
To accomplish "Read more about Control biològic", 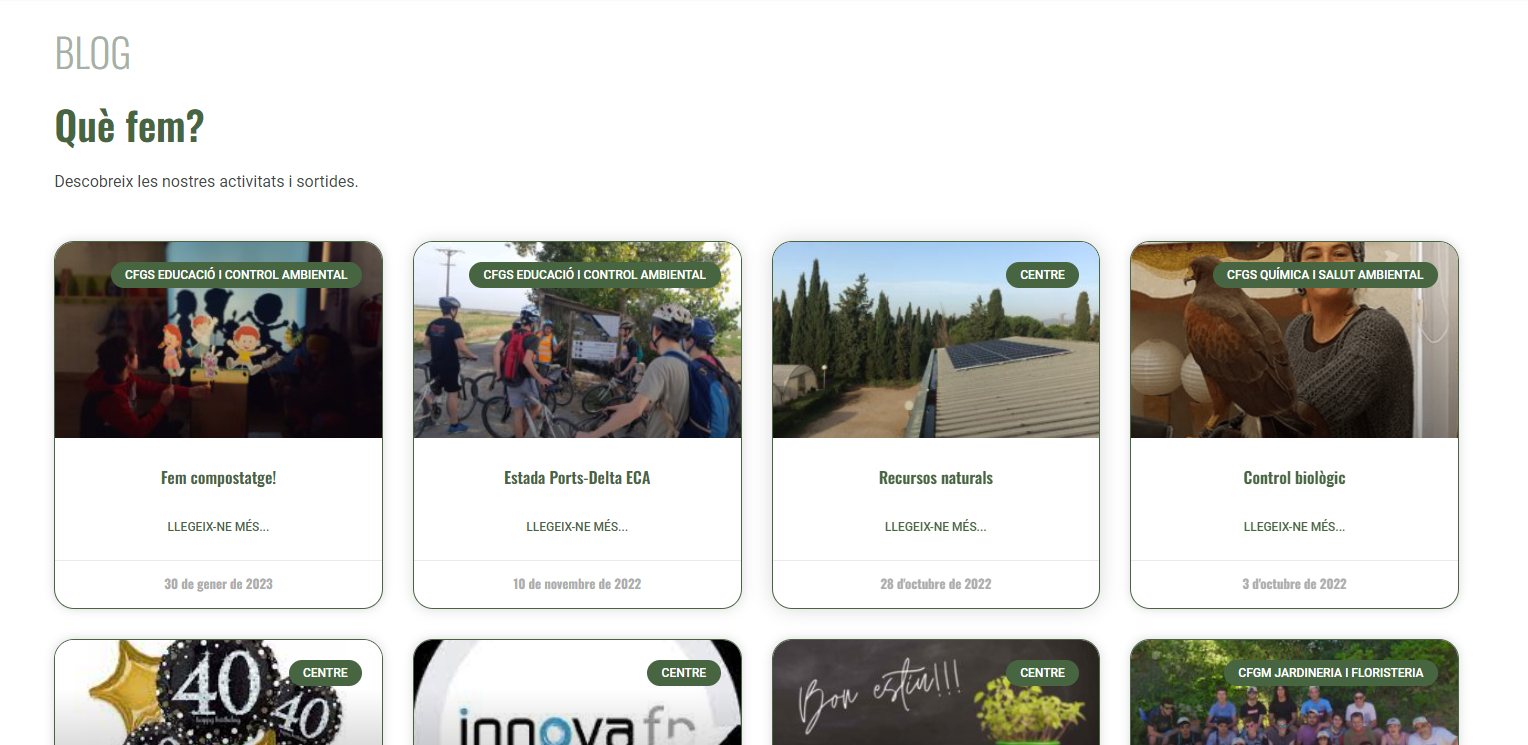I will 1294,527.
